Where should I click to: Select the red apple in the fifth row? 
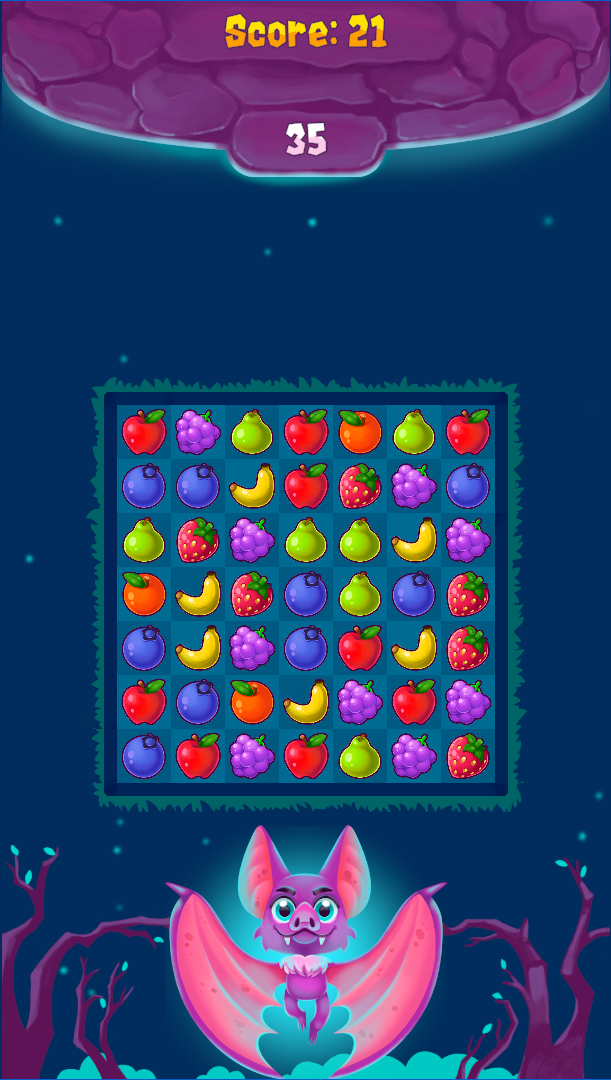coord(360,648)
